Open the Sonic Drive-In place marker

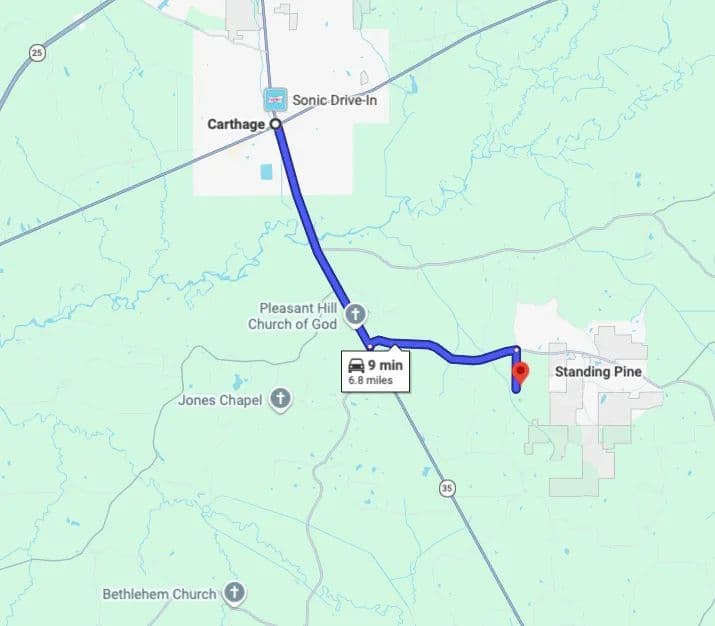click(274, 99)
